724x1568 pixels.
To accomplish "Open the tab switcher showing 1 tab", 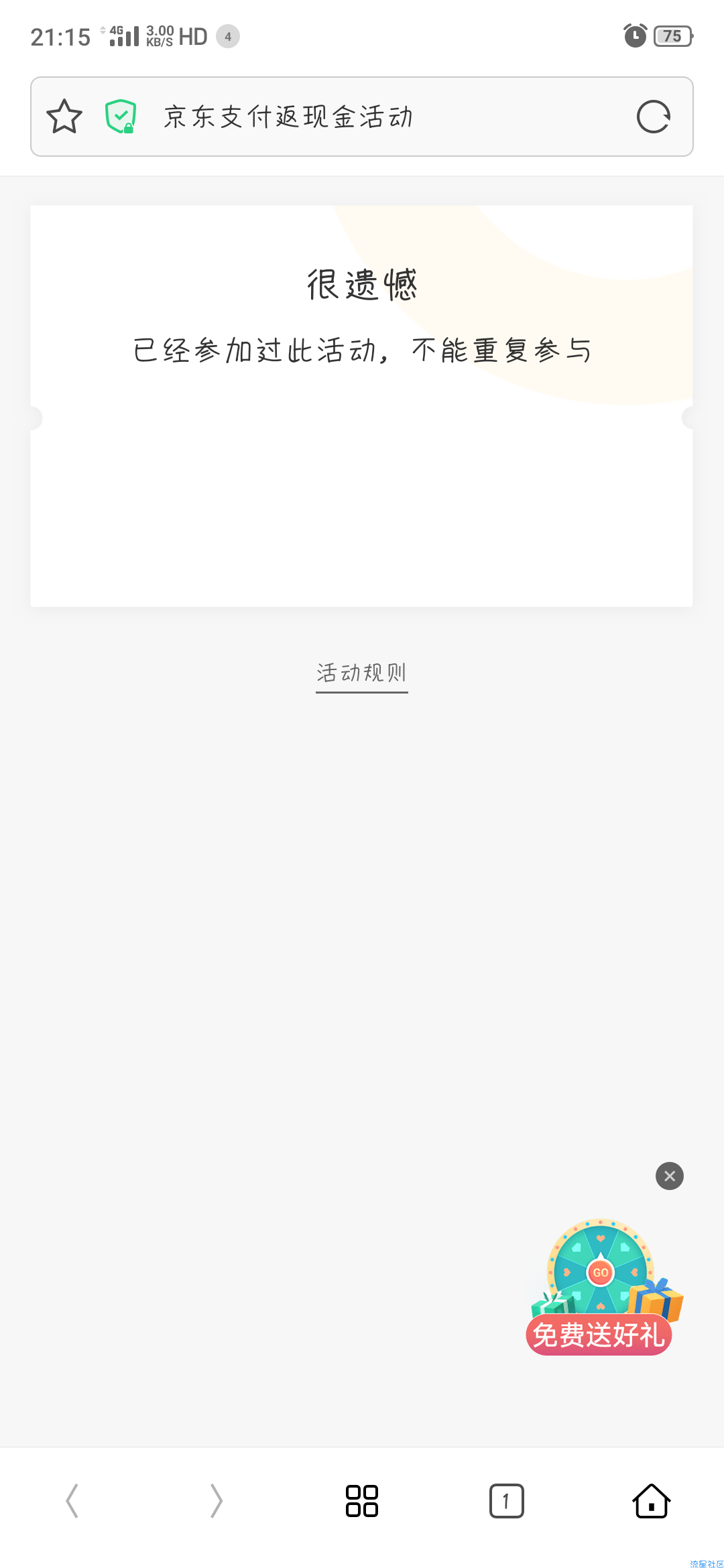I will point(506,1500).
